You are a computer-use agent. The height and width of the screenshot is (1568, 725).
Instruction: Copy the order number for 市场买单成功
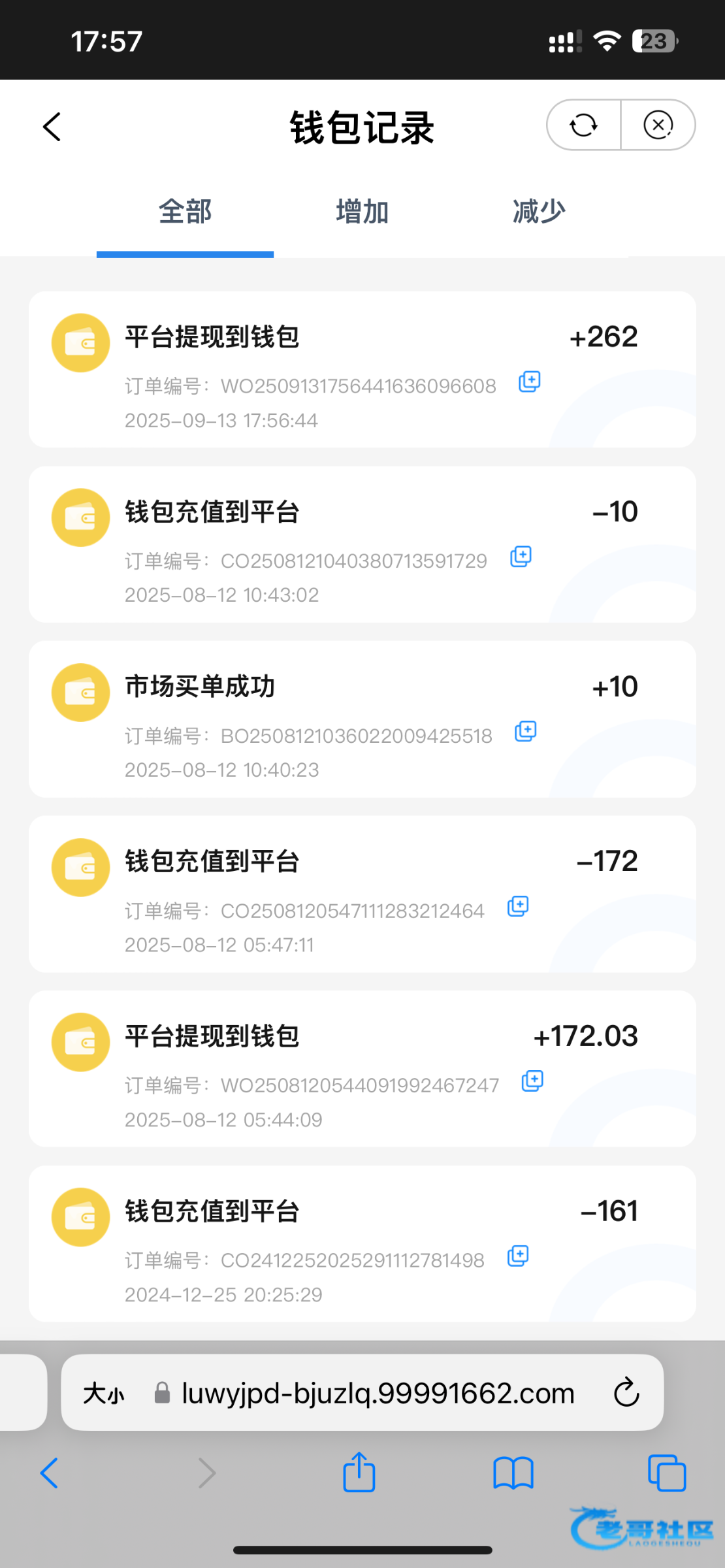coord(525,732)
